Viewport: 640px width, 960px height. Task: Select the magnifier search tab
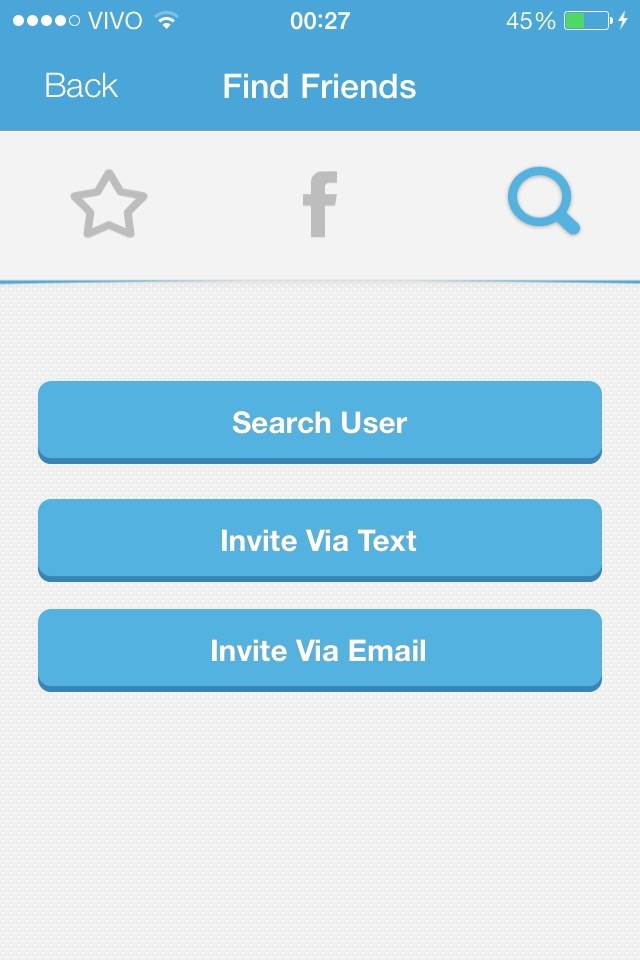click(543, 203)
